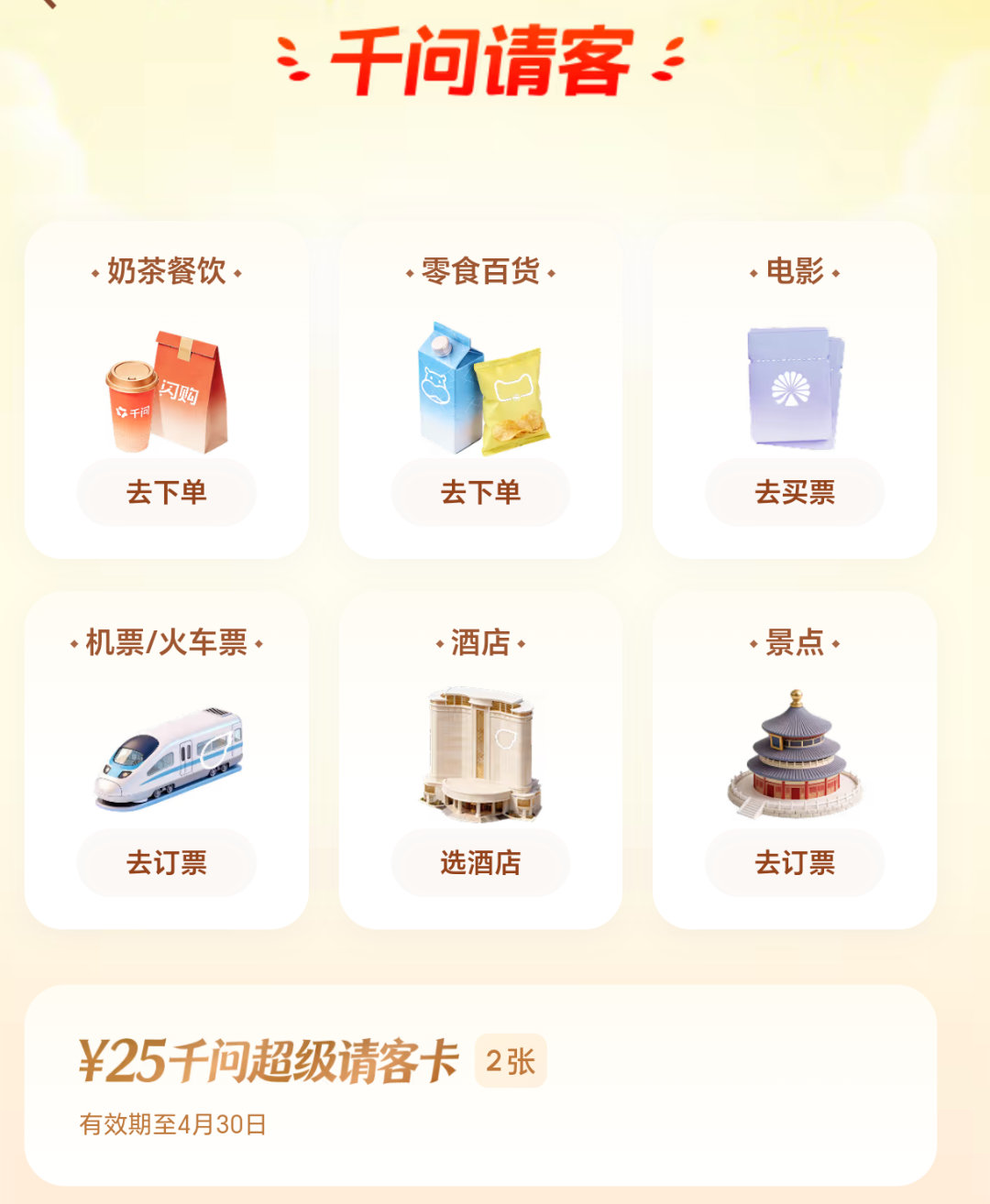Click 去订票 in the 景点 card
Viewport: 990px width, 1204px height.
793,863
